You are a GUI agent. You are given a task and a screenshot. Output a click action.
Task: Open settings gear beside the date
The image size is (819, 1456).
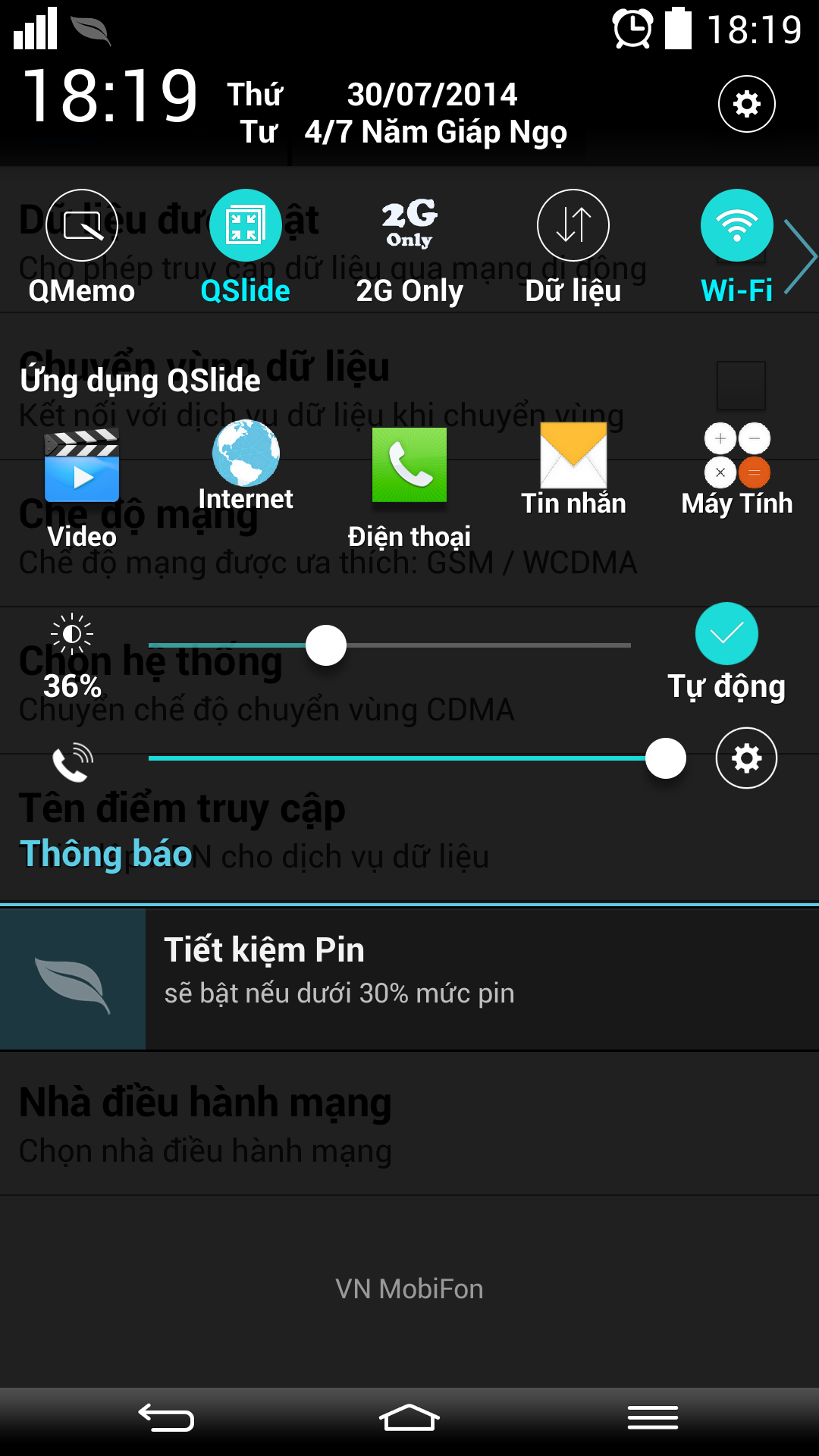[x=746, y=104]
